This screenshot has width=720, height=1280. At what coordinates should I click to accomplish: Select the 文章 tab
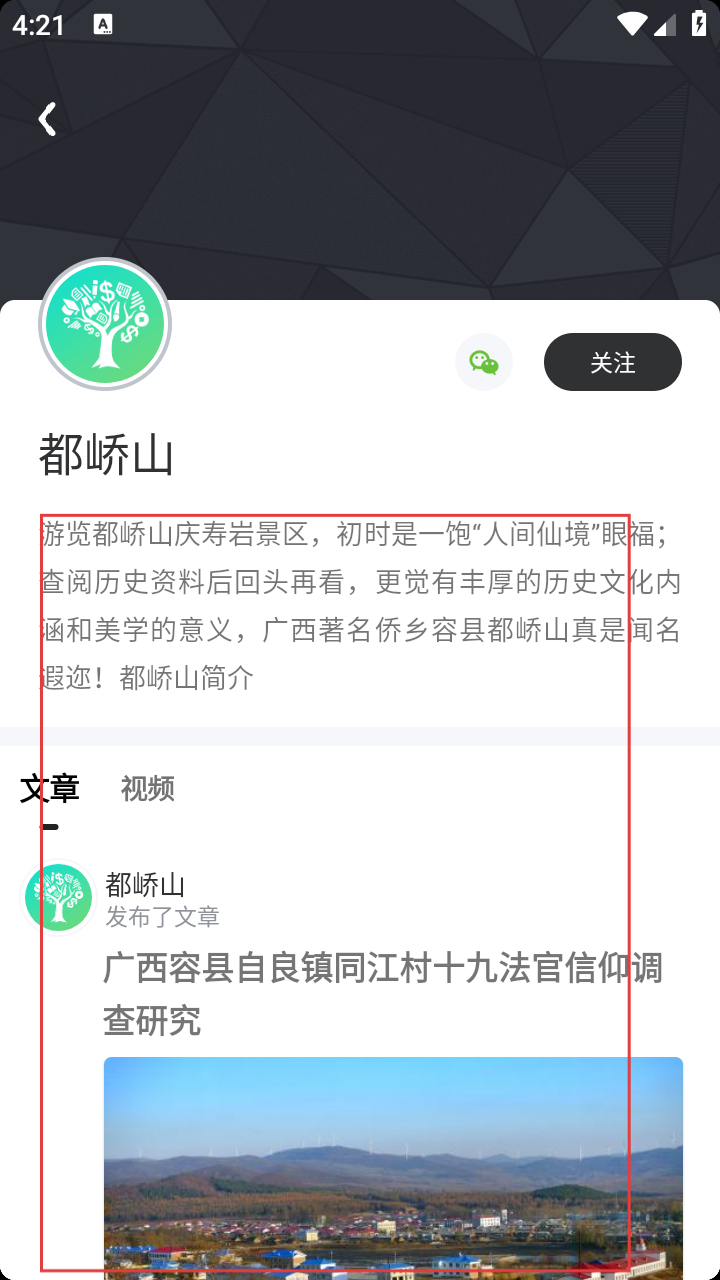(50, 789)
